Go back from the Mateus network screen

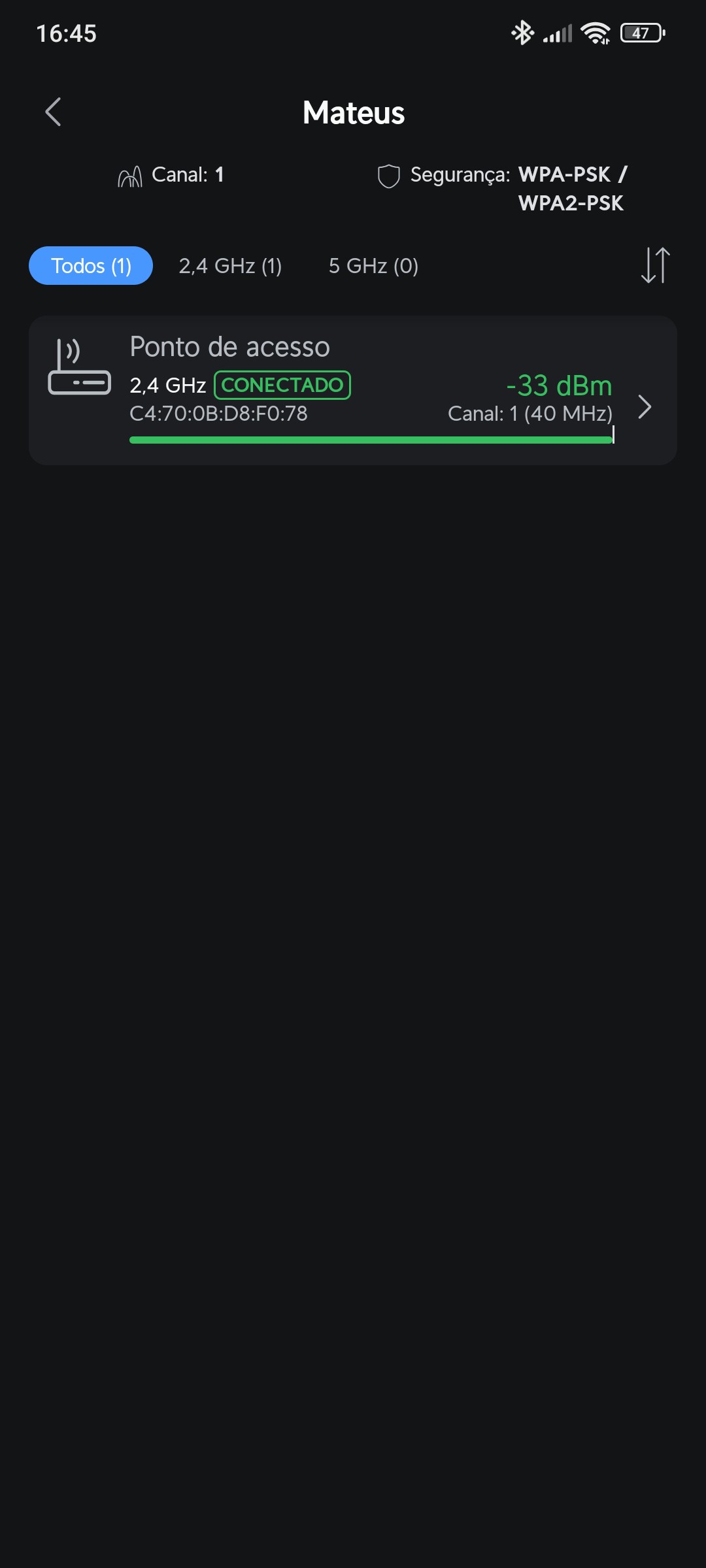coord(54,112)
